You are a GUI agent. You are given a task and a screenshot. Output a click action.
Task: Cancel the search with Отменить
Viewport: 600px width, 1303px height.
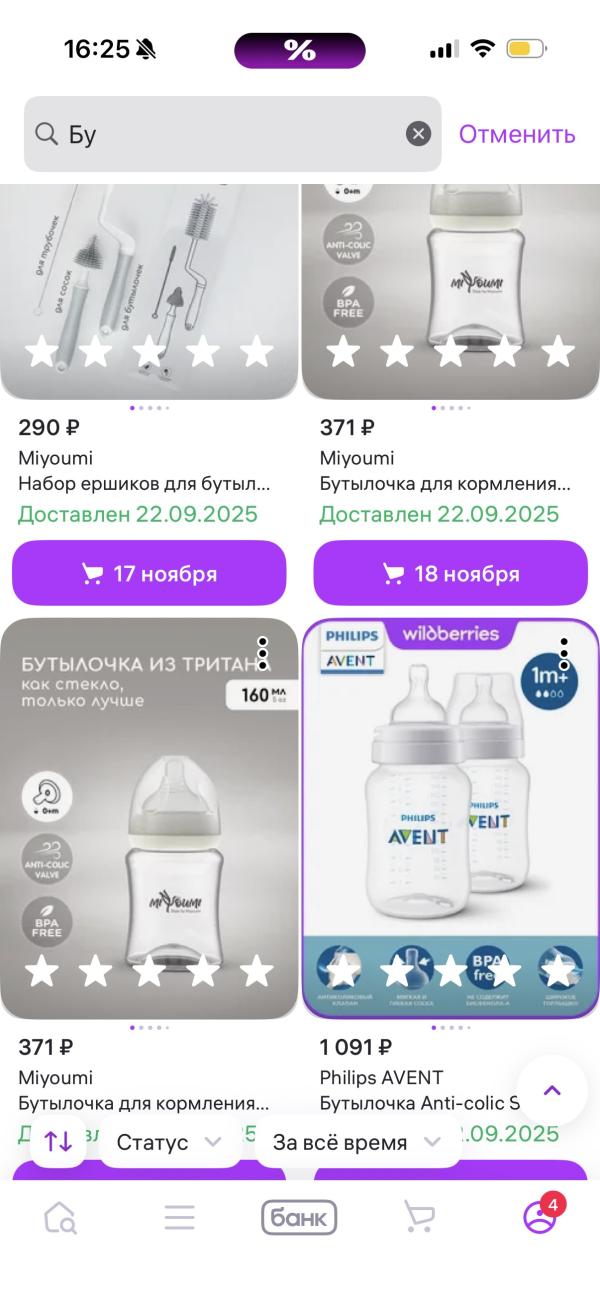pos(517,134)
